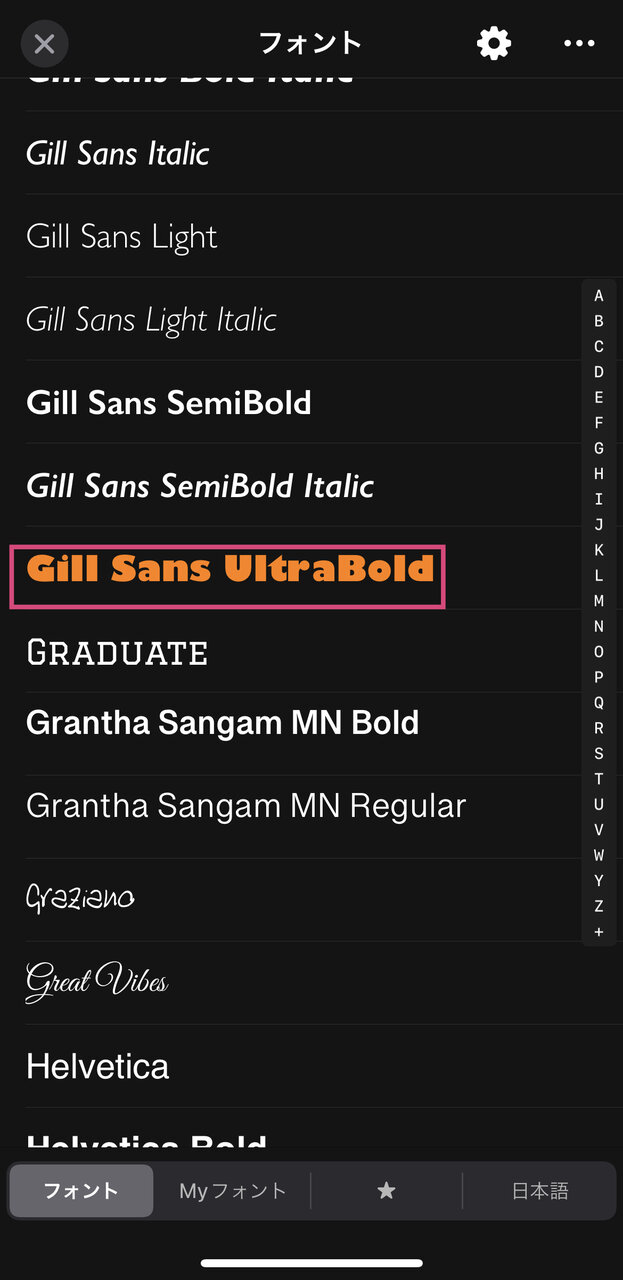This screenshot has width=623, height=1280.
Task: Choose the Gill Sans Light font
Action: [122, 237]
